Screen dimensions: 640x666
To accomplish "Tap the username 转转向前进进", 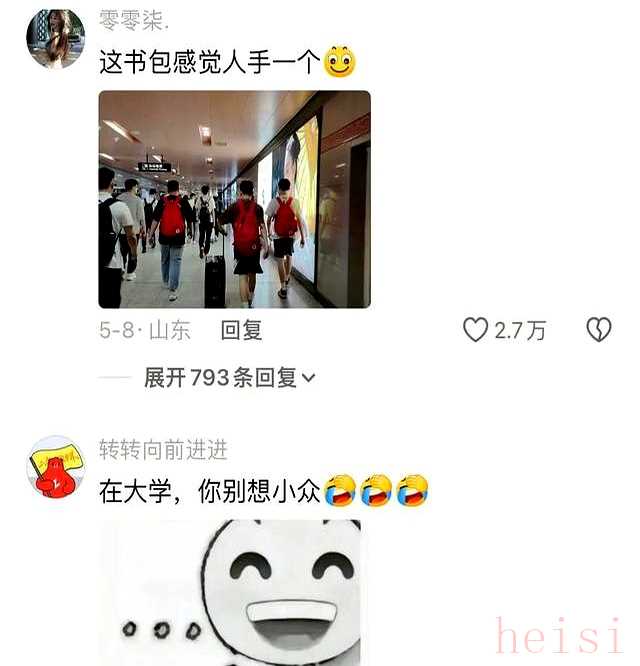I will (163, 450).
